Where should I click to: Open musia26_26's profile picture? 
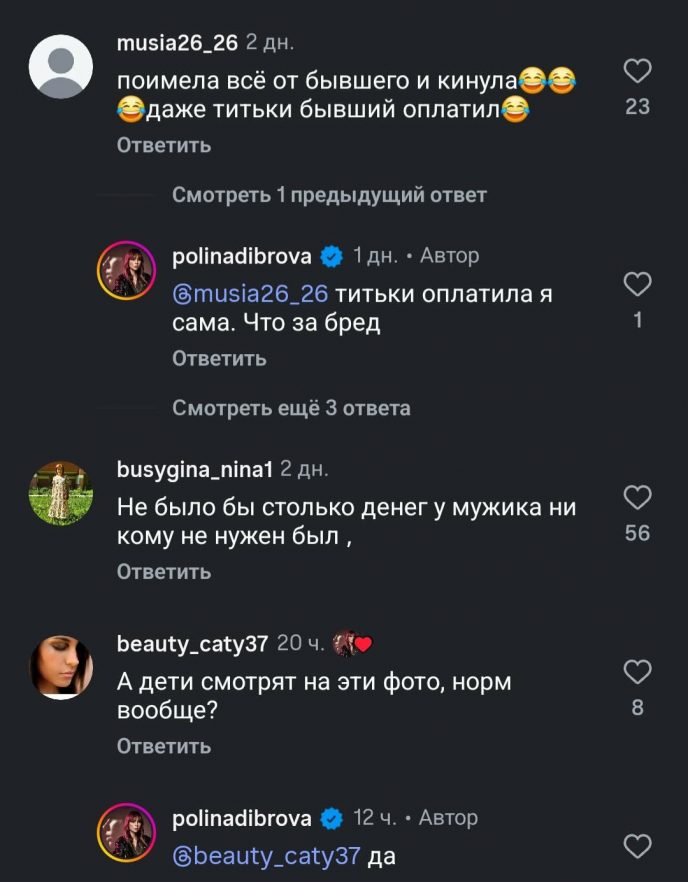coord(61,67)
